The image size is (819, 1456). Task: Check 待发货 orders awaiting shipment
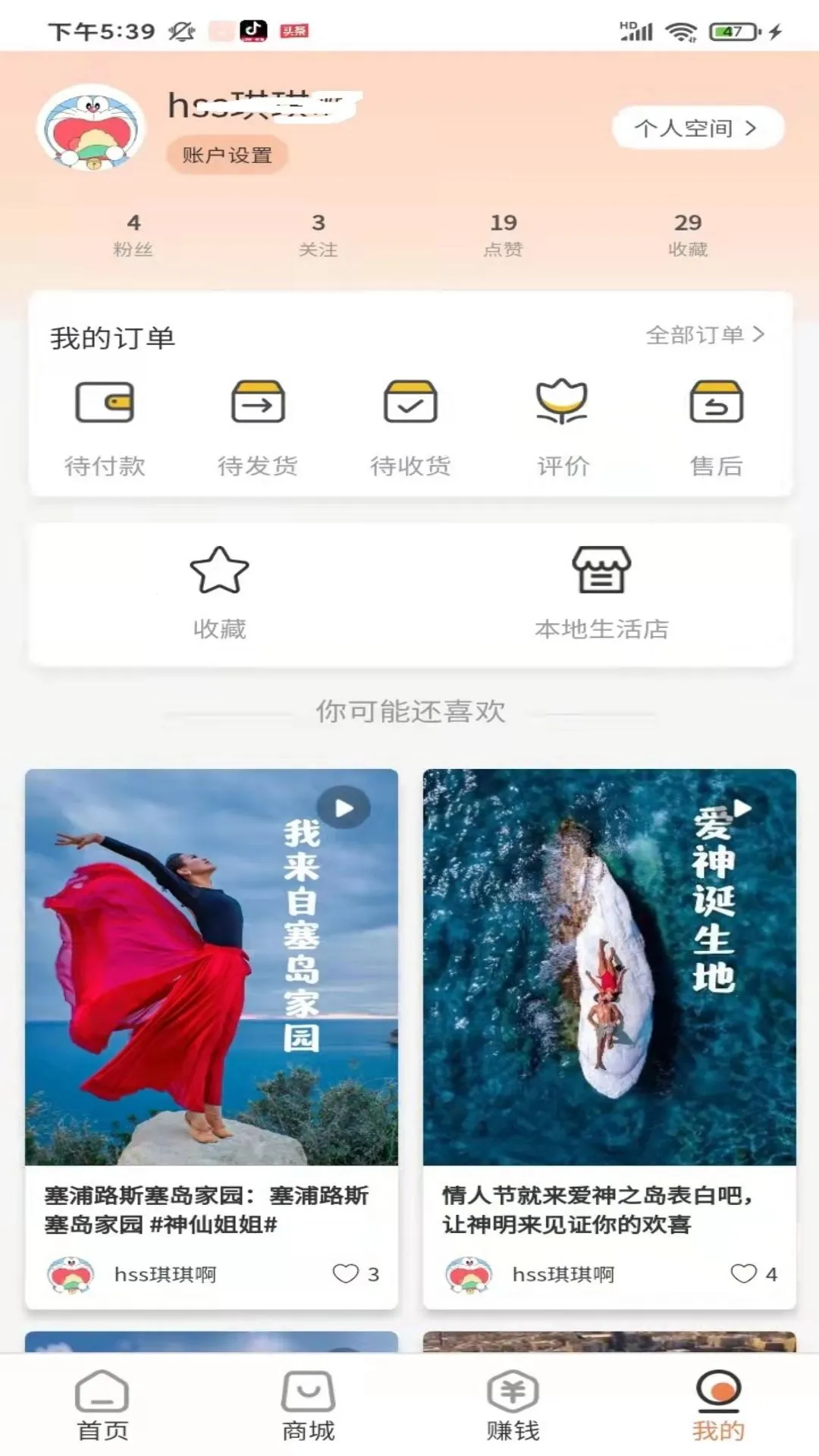(x=258, y=426)
